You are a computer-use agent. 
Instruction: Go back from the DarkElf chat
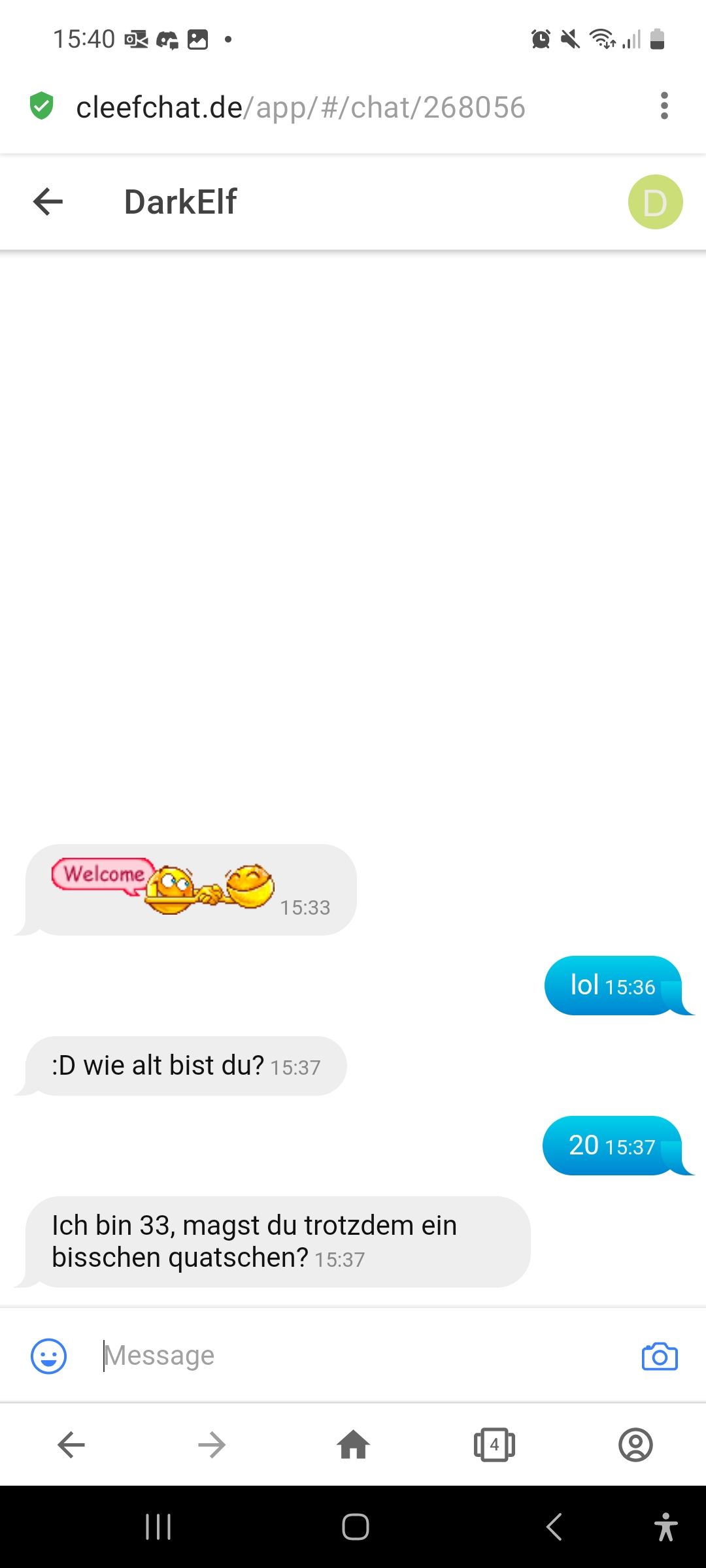[x=48, y=201]
